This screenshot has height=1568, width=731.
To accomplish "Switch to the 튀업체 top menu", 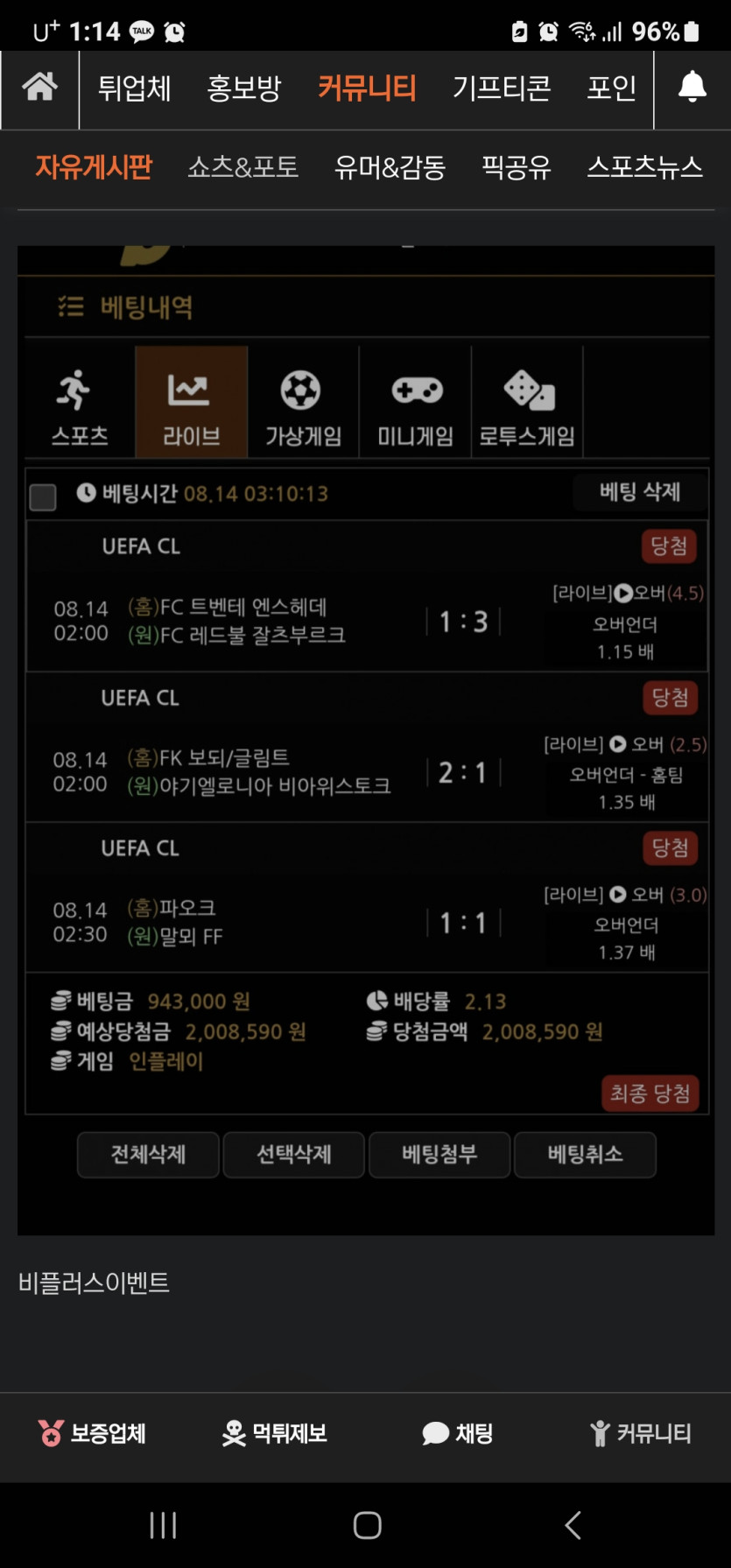I will (134, 88).
